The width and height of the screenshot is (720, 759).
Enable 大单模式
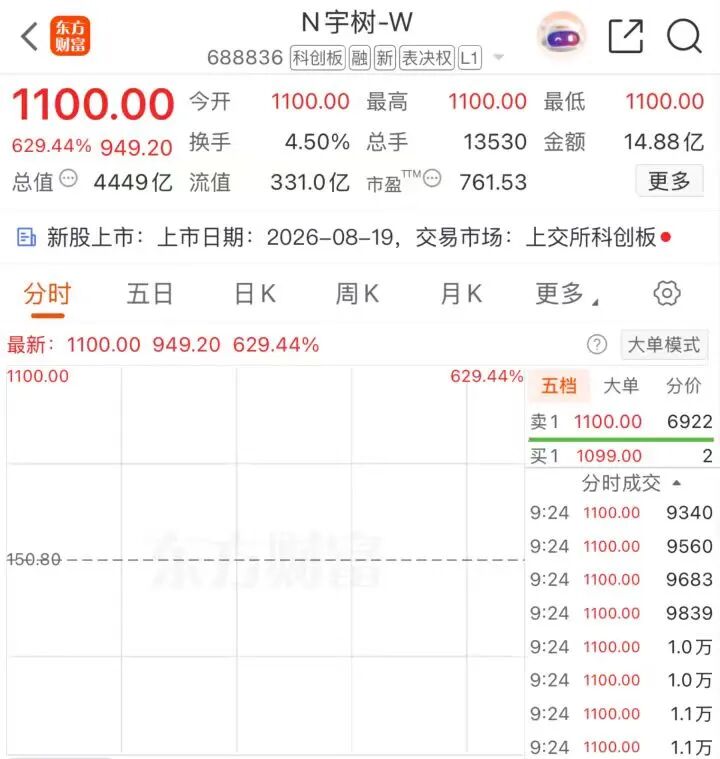(x=664, y=345)
